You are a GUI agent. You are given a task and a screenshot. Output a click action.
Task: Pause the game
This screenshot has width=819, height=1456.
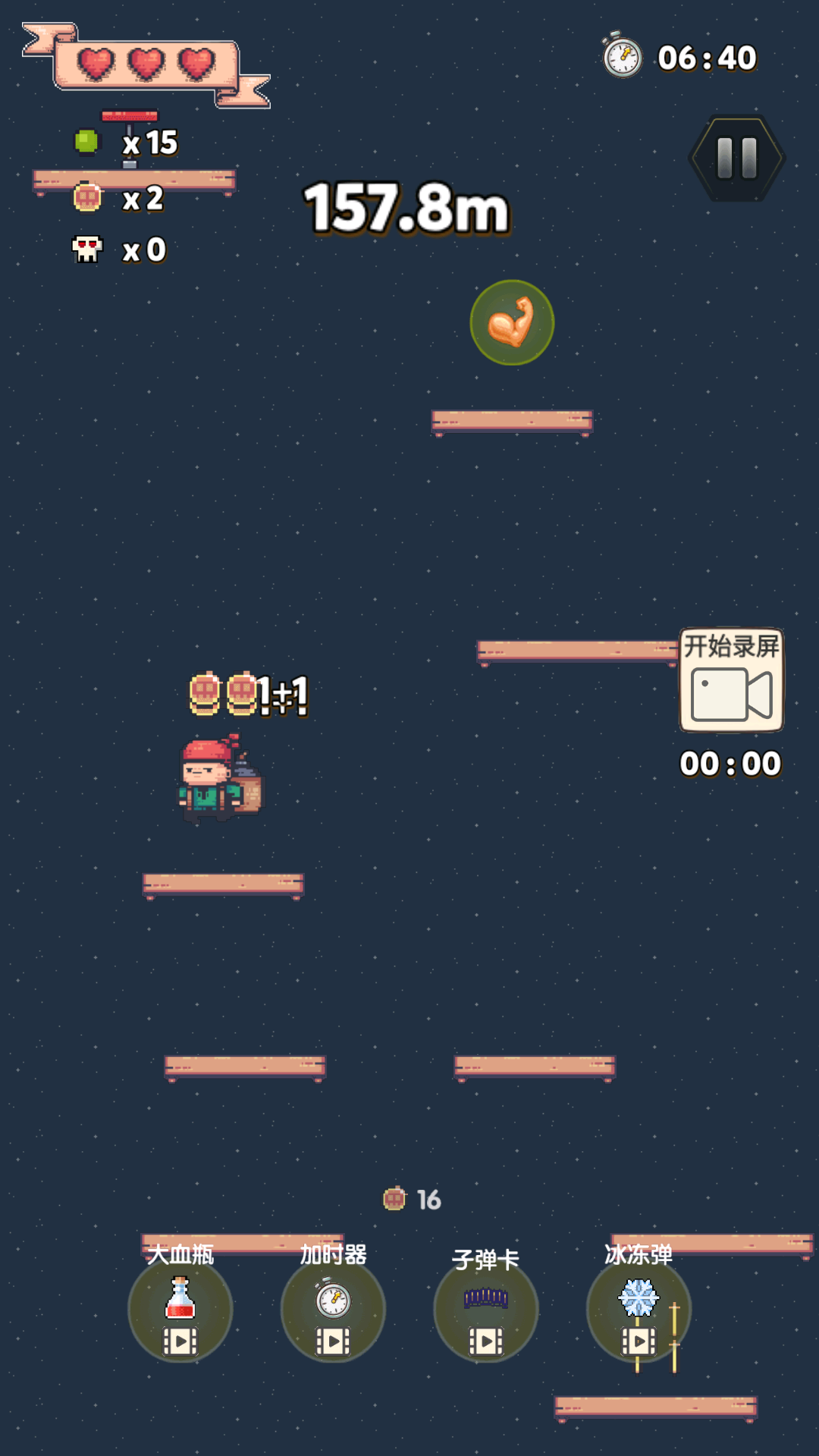tap(737, 158)
